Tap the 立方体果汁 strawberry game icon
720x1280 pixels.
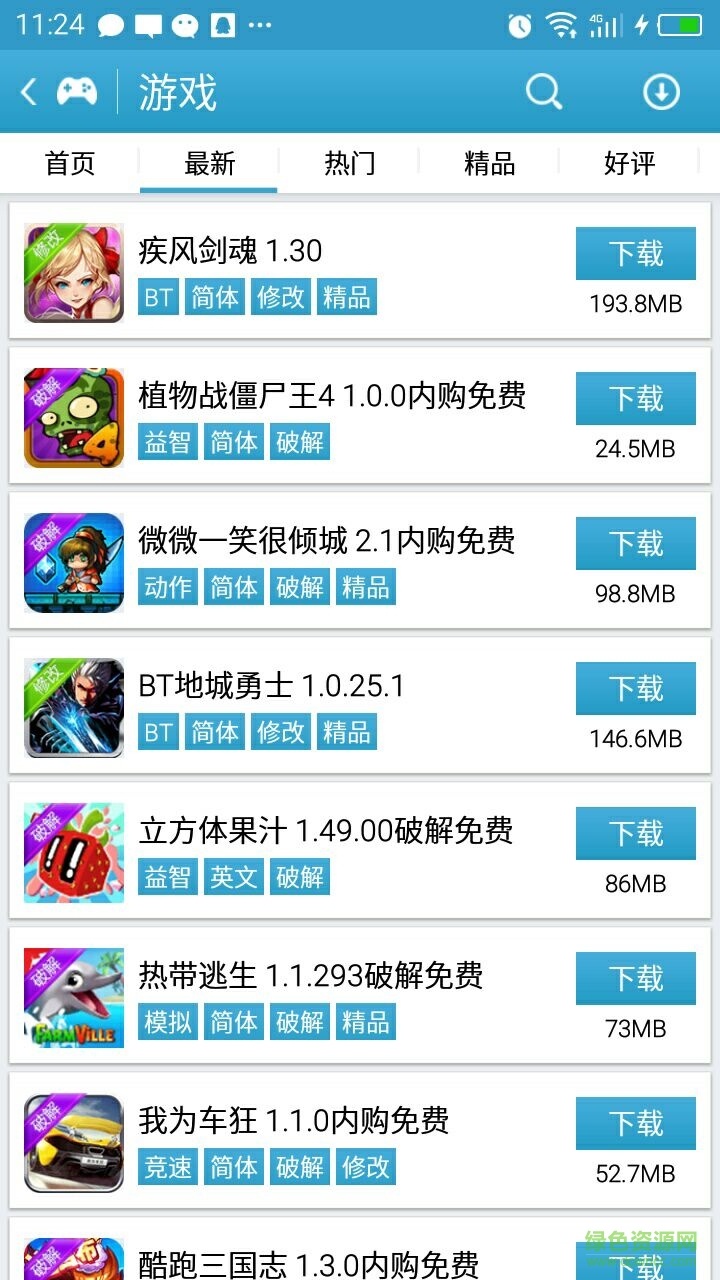click(x=72, y=850)
